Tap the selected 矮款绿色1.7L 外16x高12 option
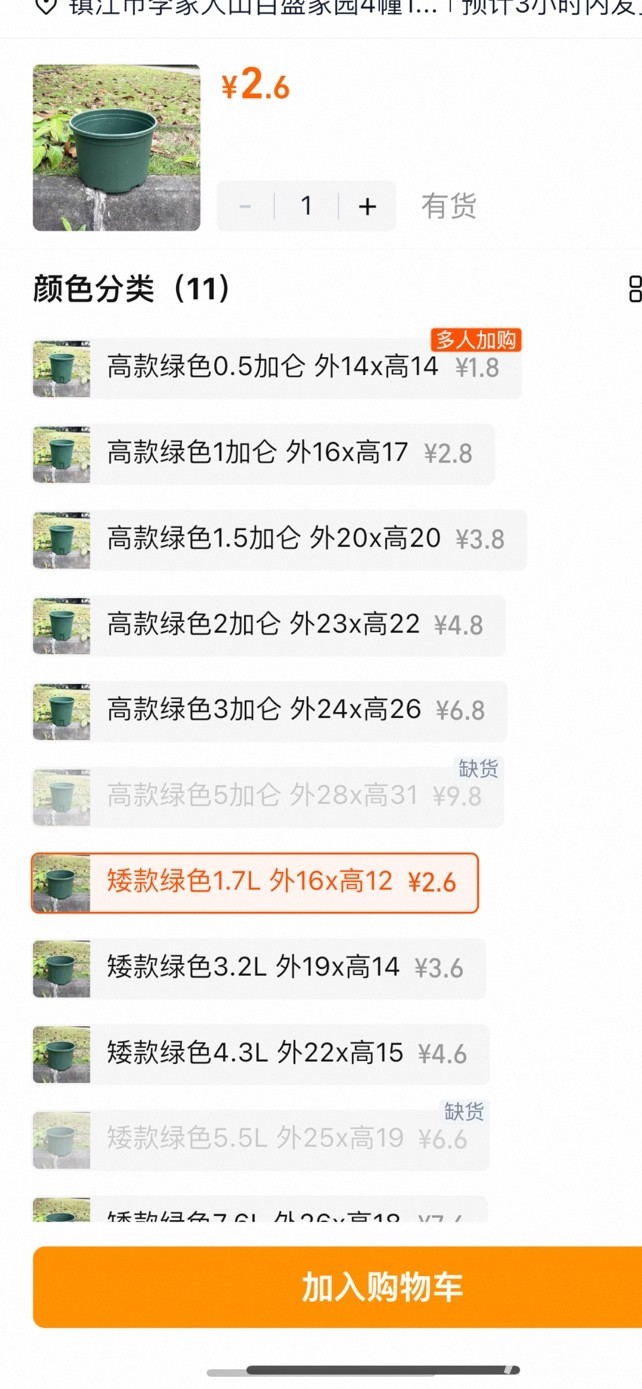 pyautogui.click(x=255, y=882)
